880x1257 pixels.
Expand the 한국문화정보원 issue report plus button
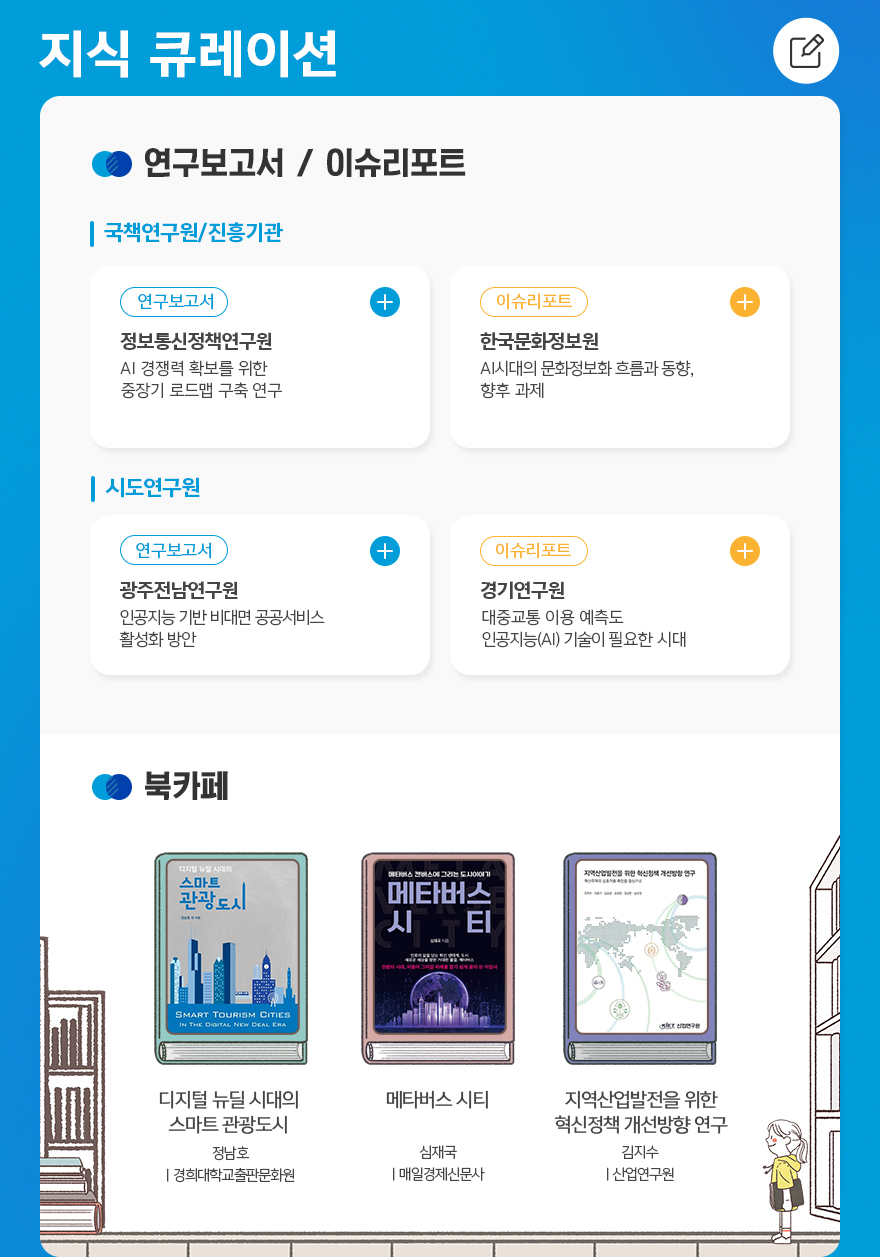click(x=745, y=302)
